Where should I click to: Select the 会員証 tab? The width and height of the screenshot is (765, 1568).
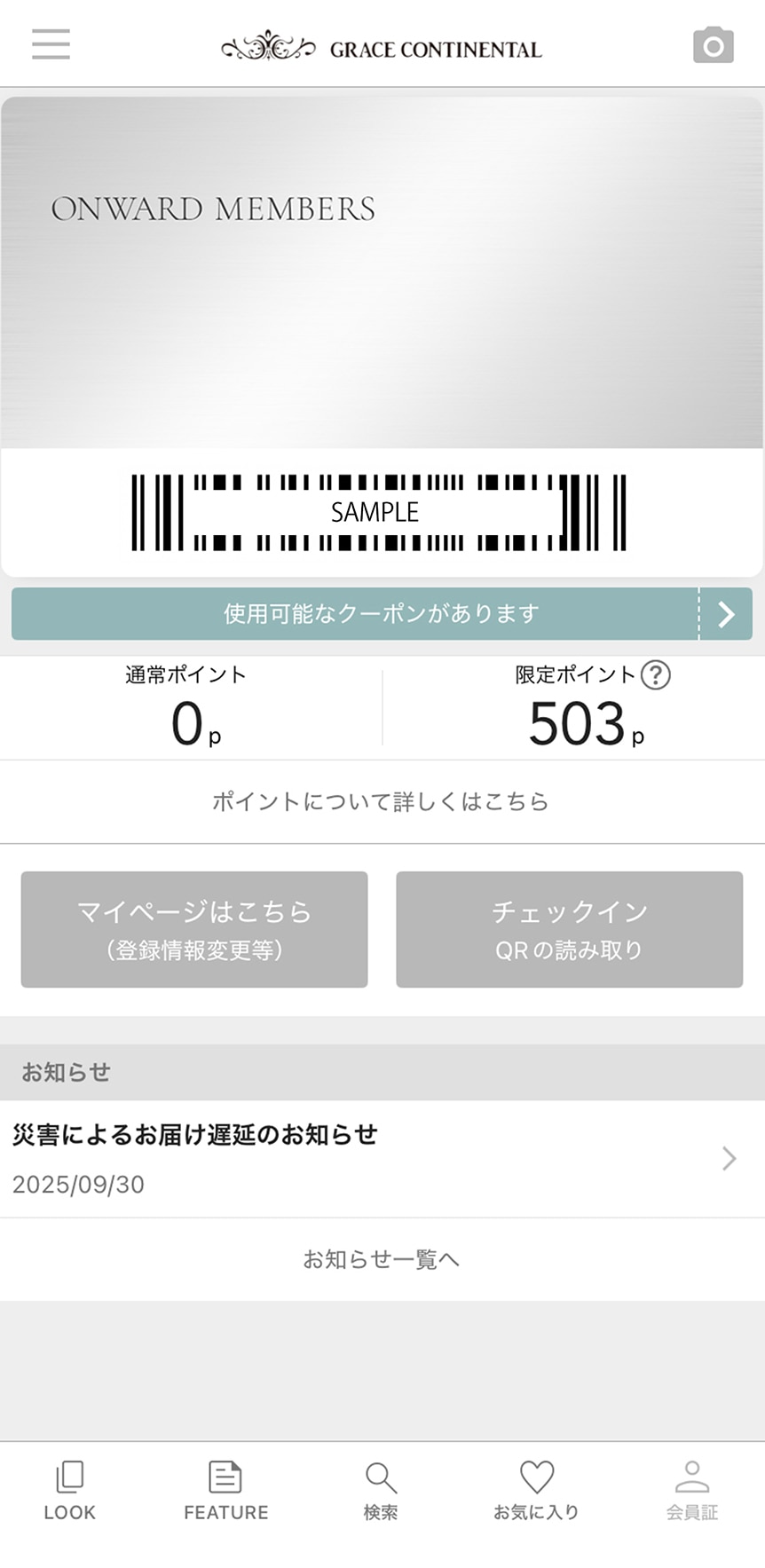click(x=692, y=1491)
